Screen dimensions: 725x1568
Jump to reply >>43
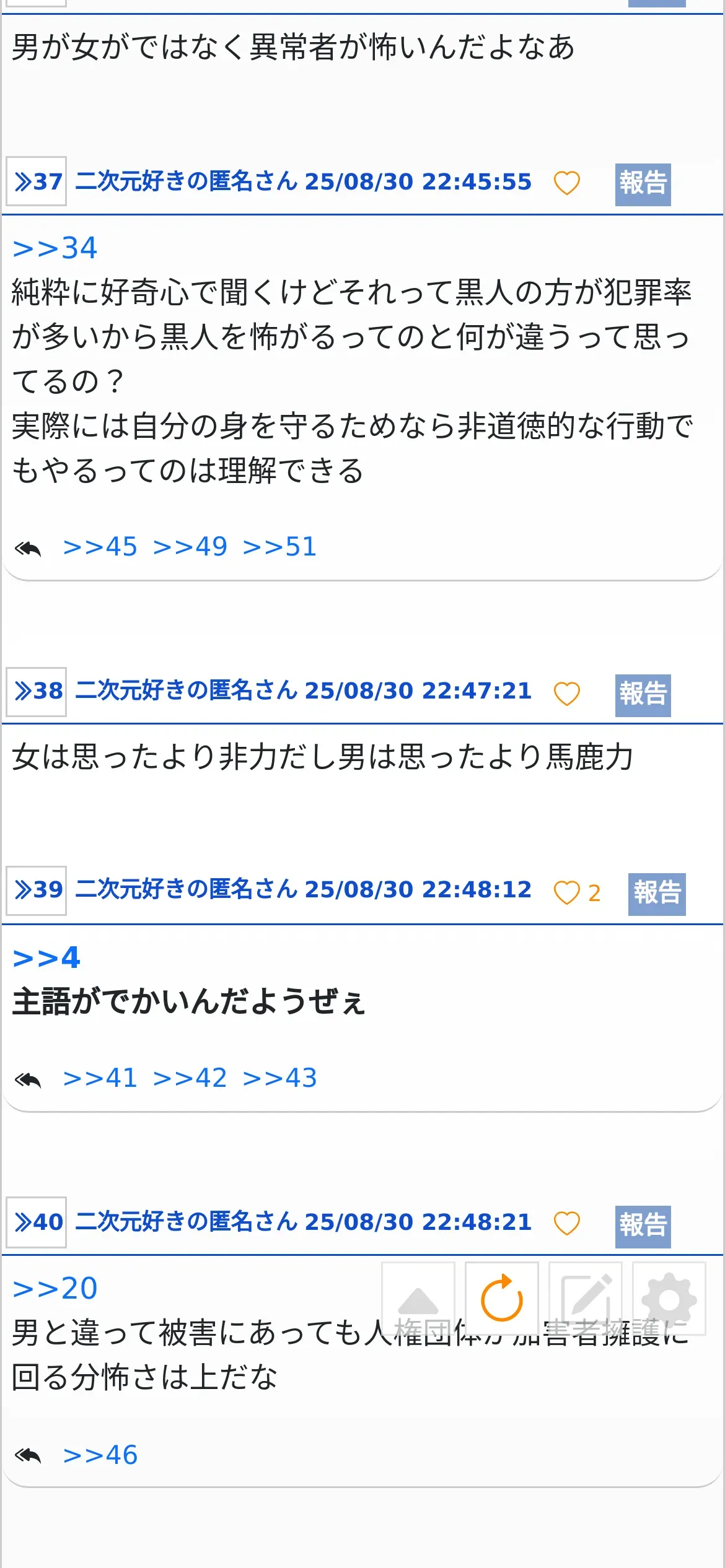click(x=280, y=1078)
